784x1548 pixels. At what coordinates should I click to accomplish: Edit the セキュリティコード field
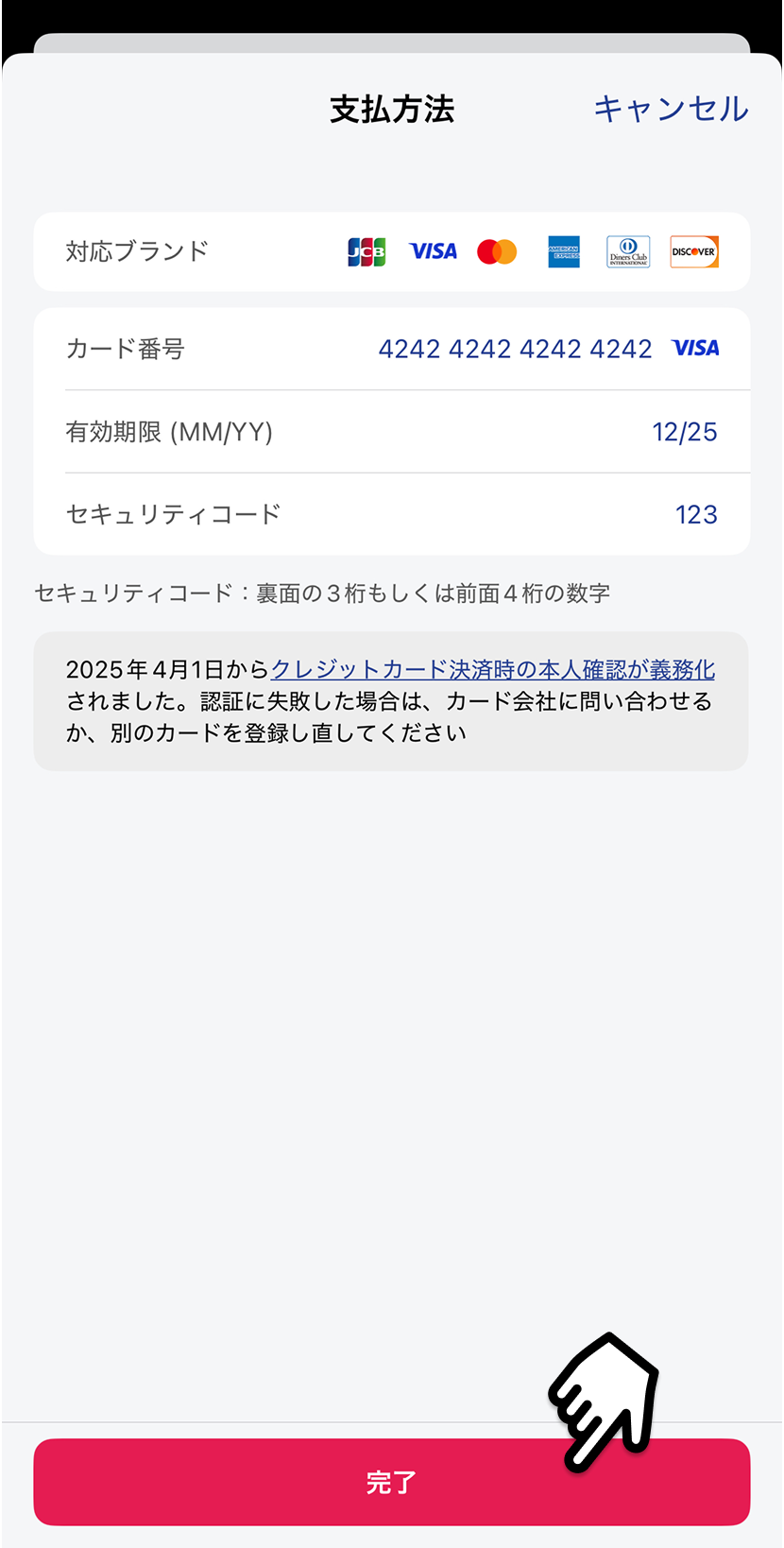[x=392, y=514]
